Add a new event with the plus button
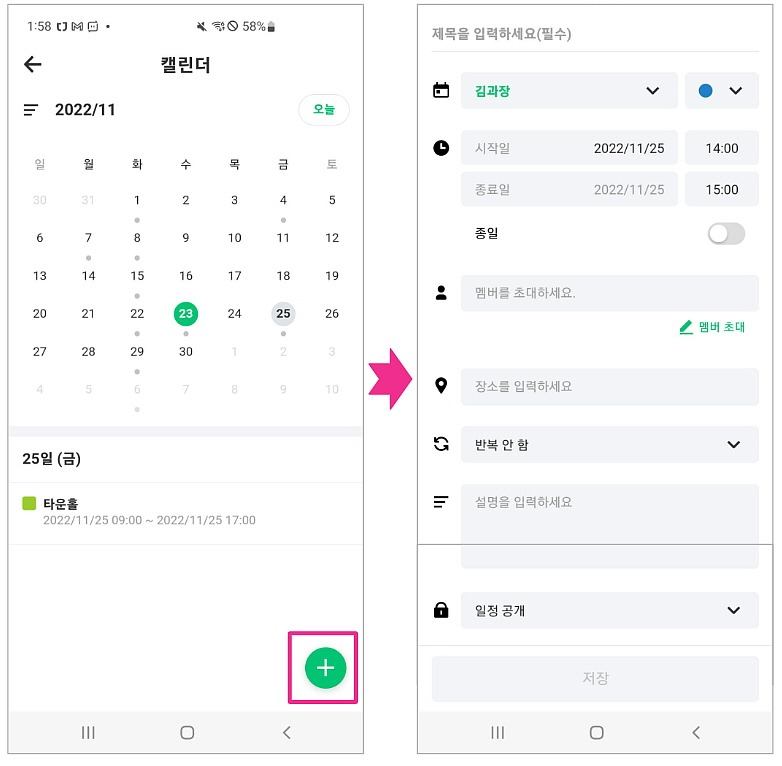Screen dimensions: 782x766 click(325, 667)
